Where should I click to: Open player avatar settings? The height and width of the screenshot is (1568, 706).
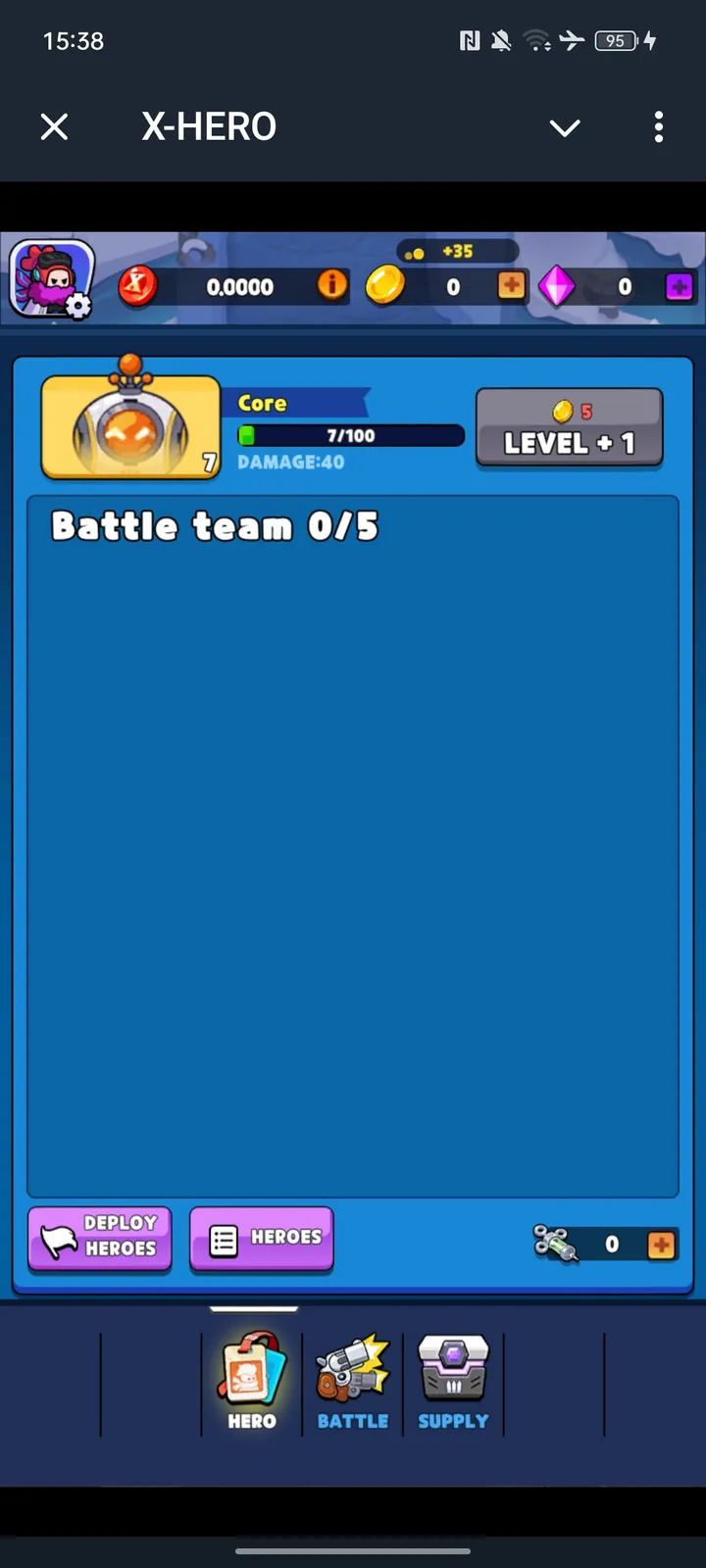click(x=52, y=280)
